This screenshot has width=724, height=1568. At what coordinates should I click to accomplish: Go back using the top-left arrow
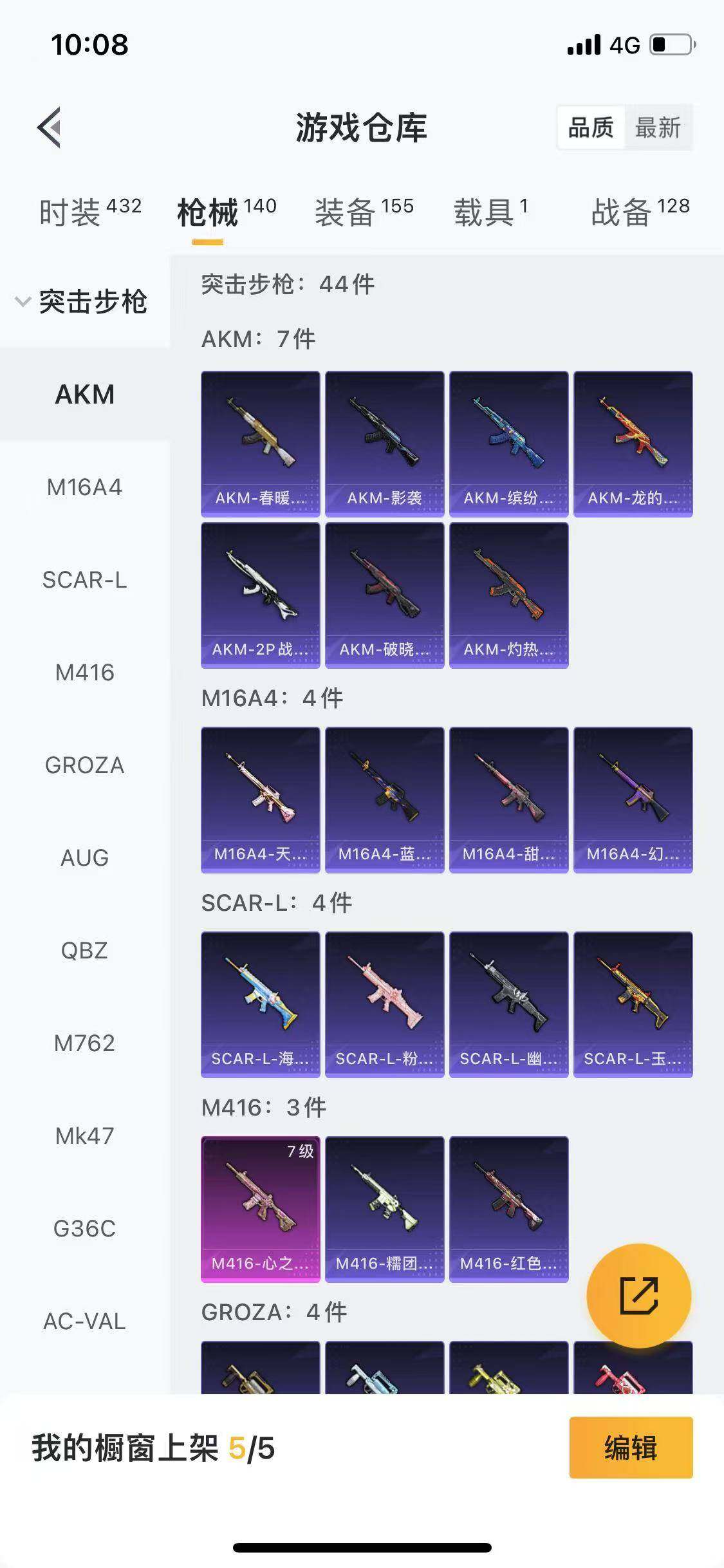click(50, 127)
